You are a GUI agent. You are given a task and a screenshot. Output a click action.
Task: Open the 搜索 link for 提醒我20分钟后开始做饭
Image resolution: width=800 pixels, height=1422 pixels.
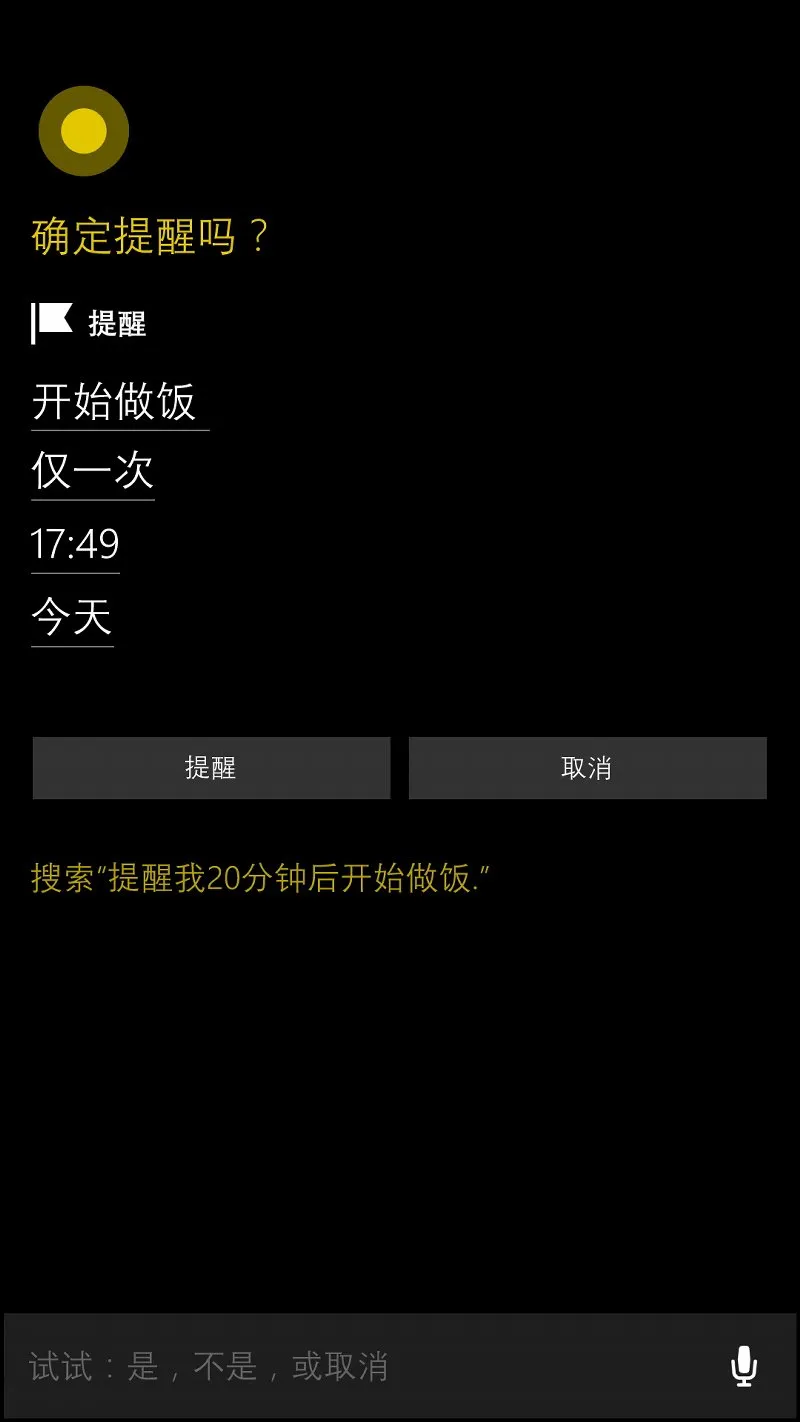[260, 879]
